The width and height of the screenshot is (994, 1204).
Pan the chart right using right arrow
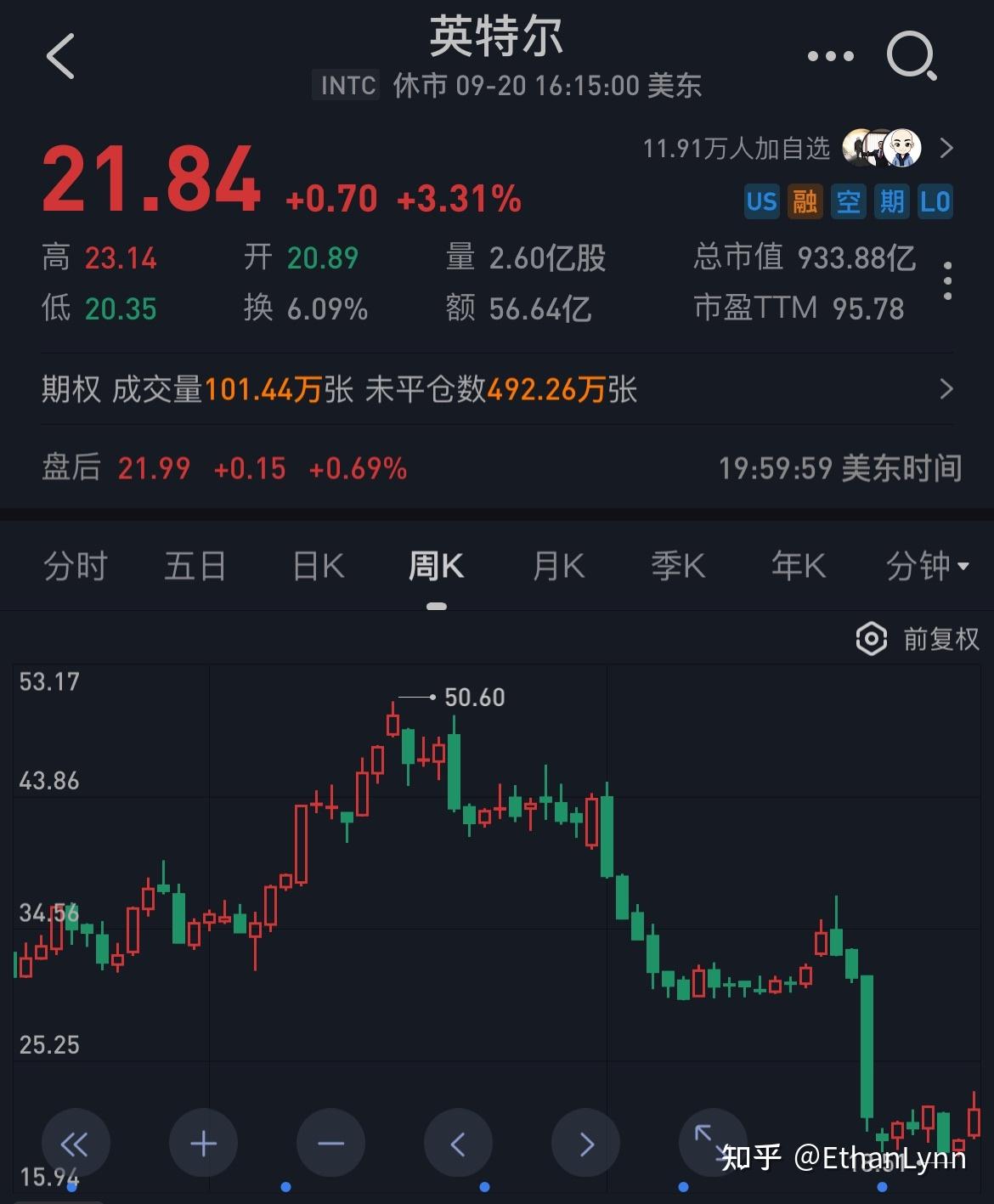tap(585, 1143)
